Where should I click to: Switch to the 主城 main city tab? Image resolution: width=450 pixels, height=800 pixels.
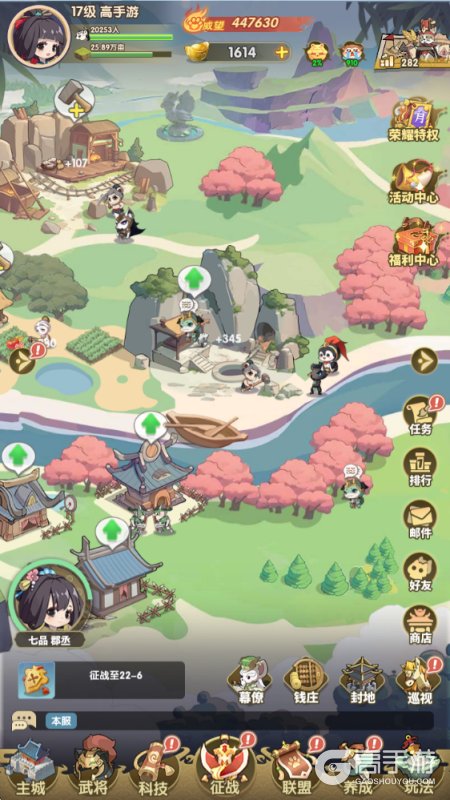click(x=29, y=768)
